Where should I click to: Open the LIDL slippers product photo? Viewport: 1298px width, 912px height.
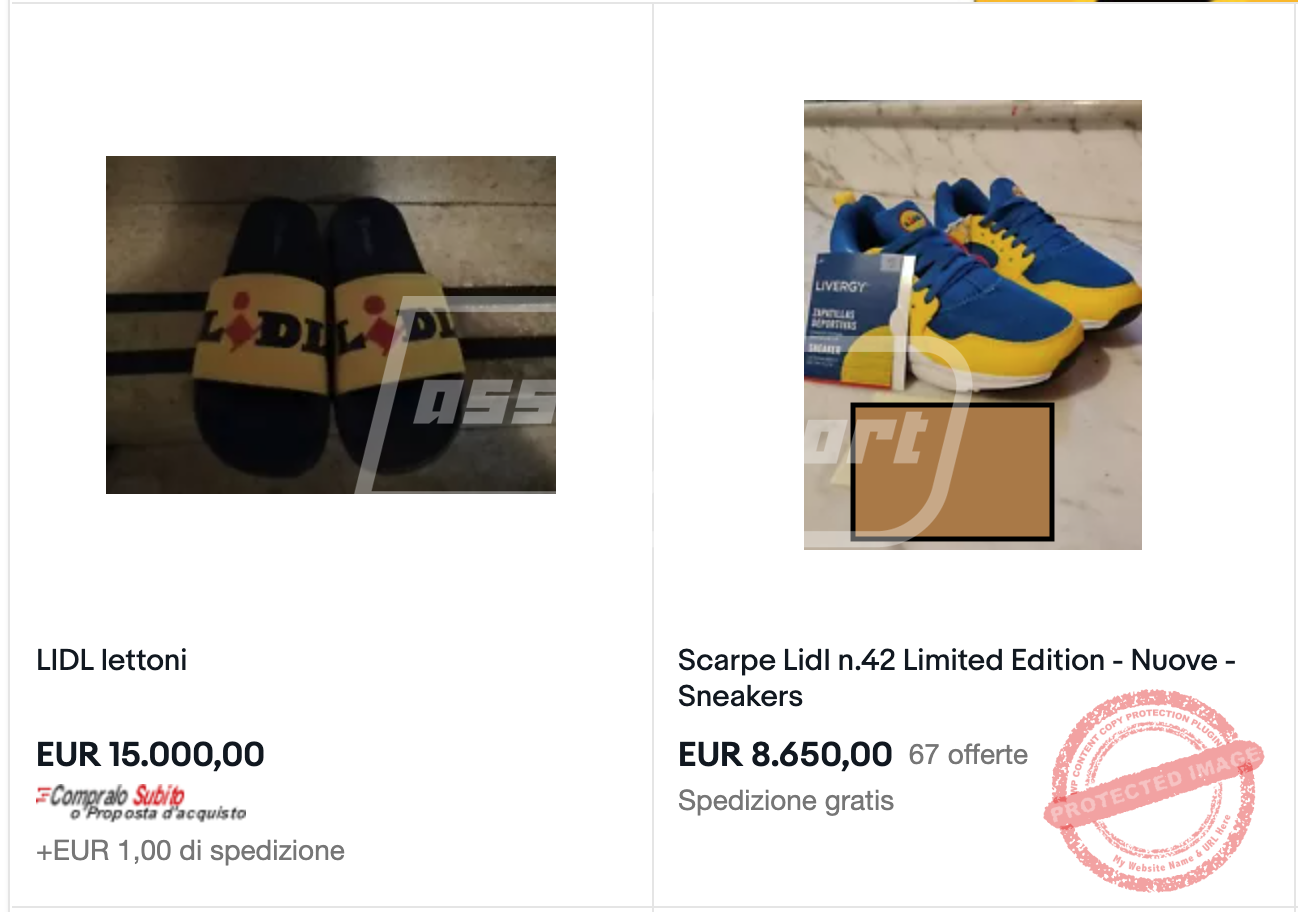330,324
